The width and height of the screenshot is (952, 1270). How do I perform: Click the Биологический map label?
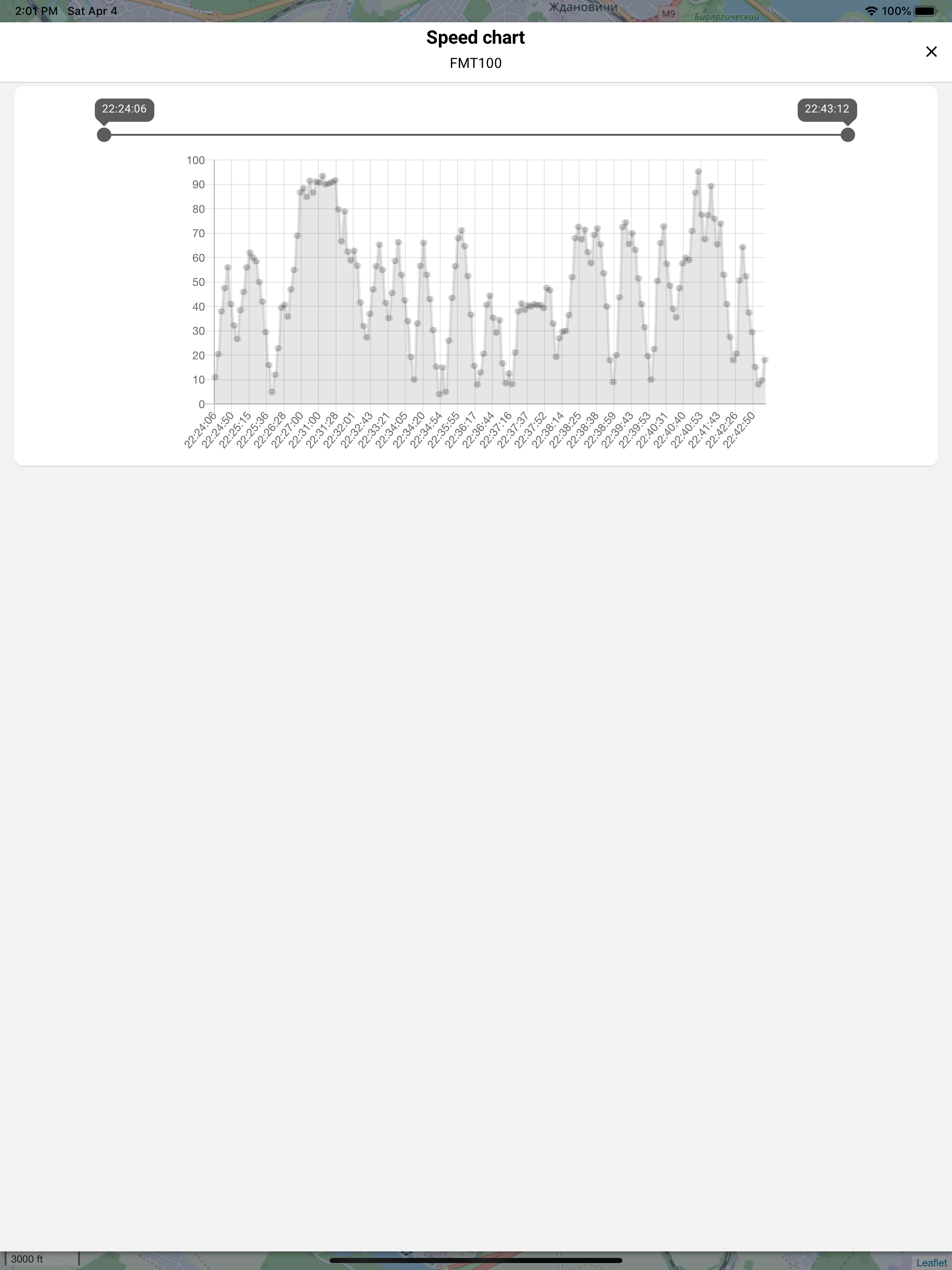point(727,17)
